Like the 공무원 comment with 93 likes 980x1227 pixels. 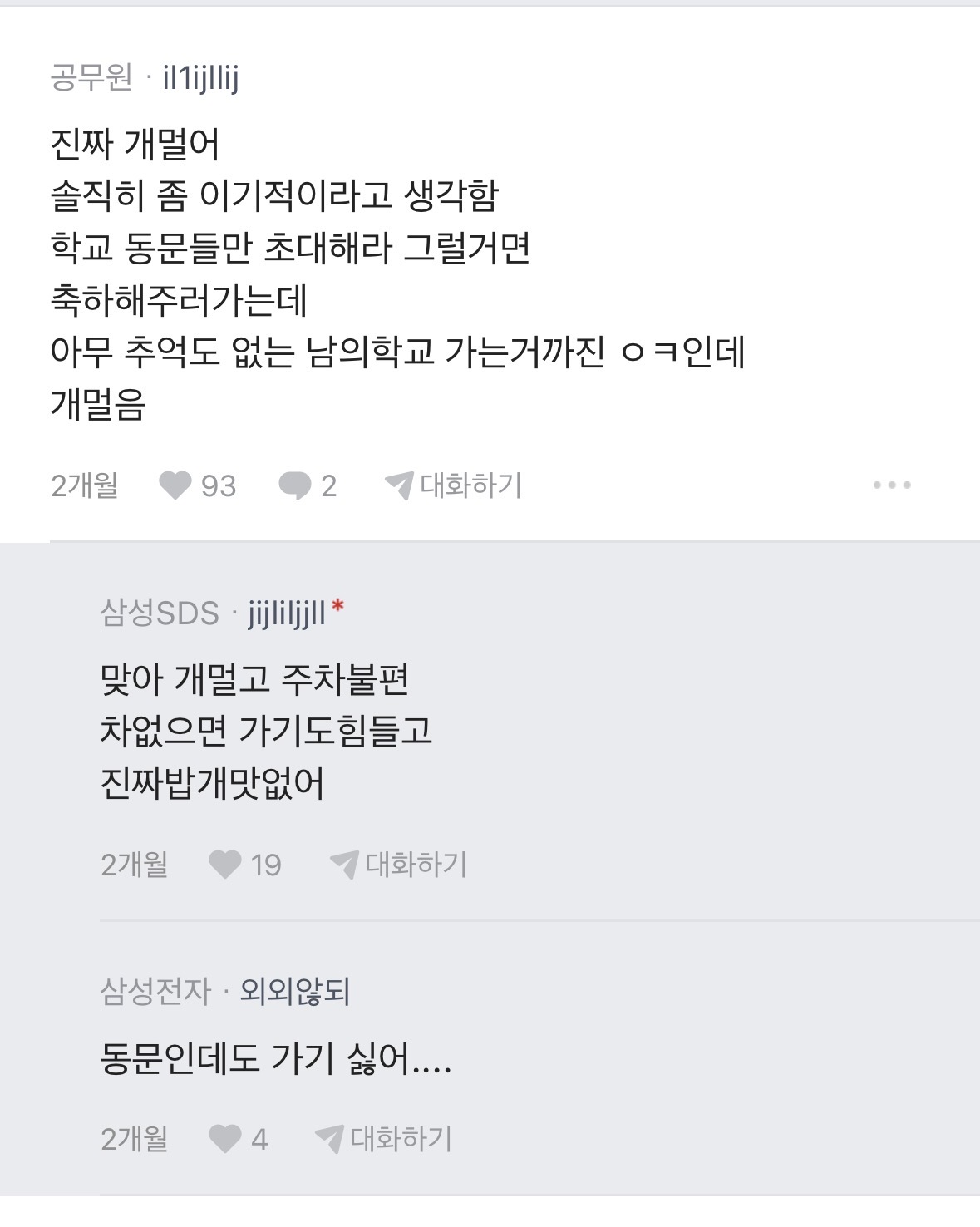175,485
